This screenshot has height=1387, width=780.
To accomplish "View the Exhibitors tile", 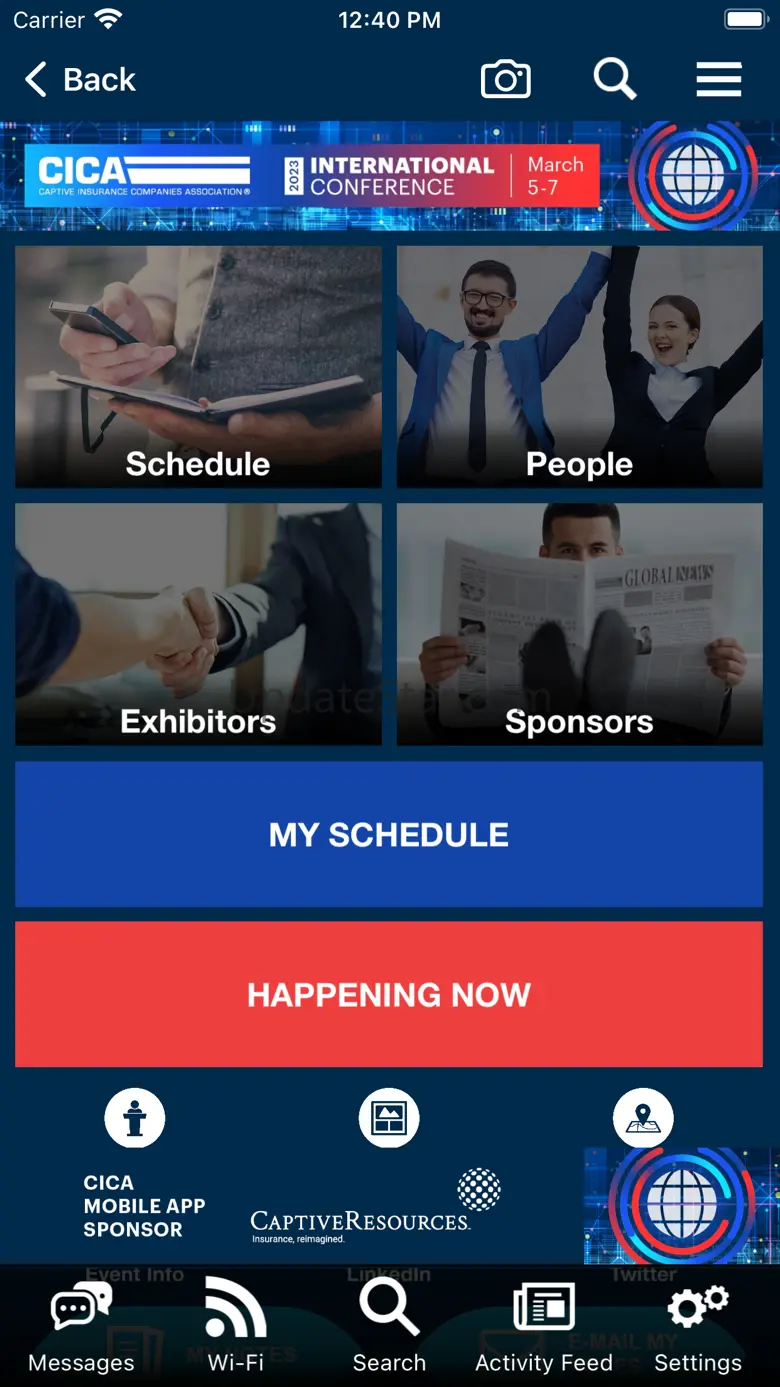I will 198,624.
